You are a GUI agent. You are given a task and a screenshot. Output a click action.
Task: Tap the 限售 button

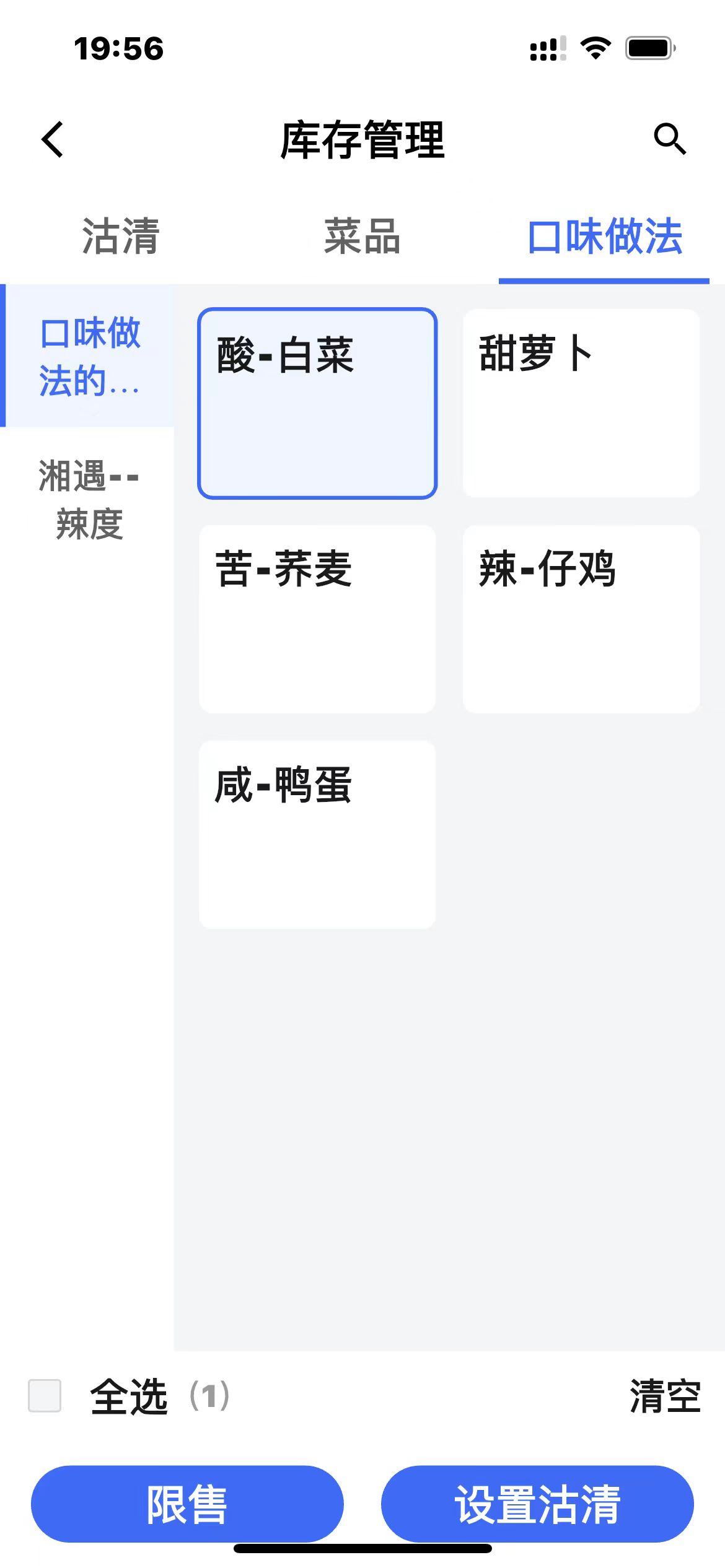click(187, 1504)
